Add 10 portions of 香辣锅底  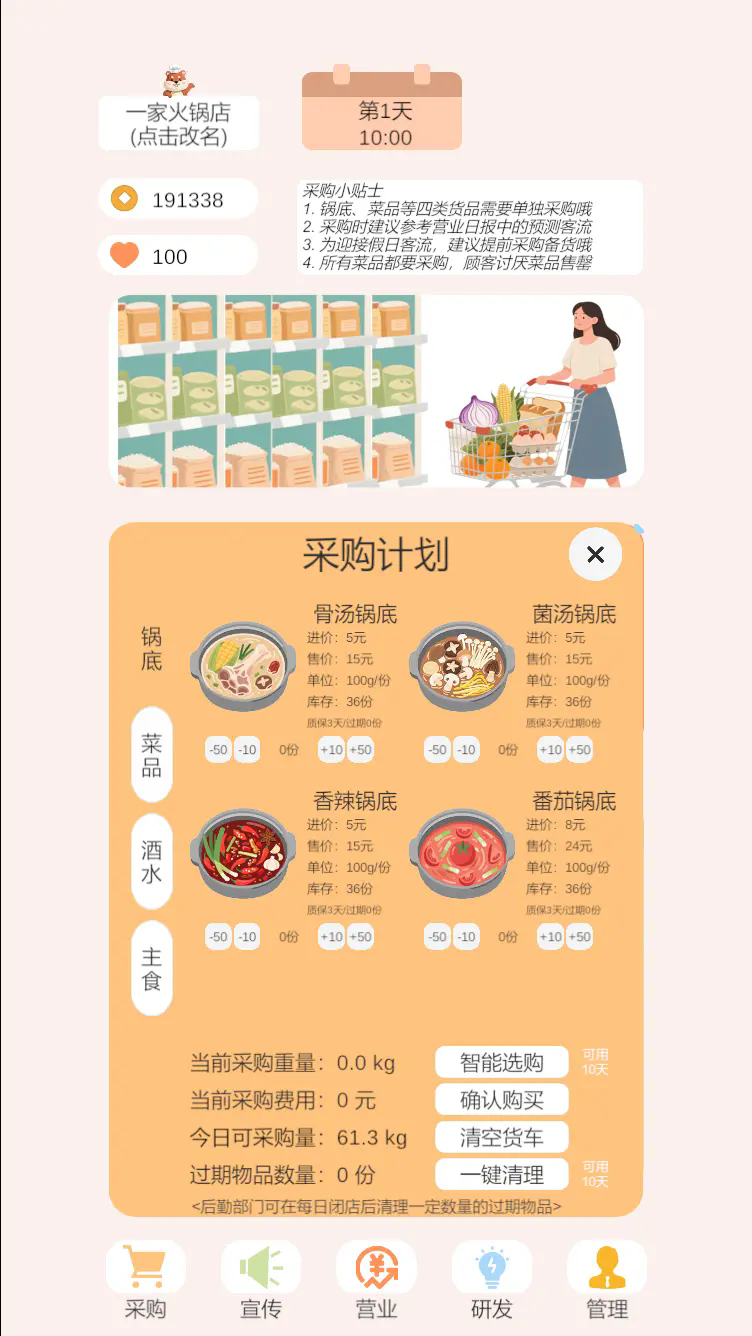click(x=331, y=937)
